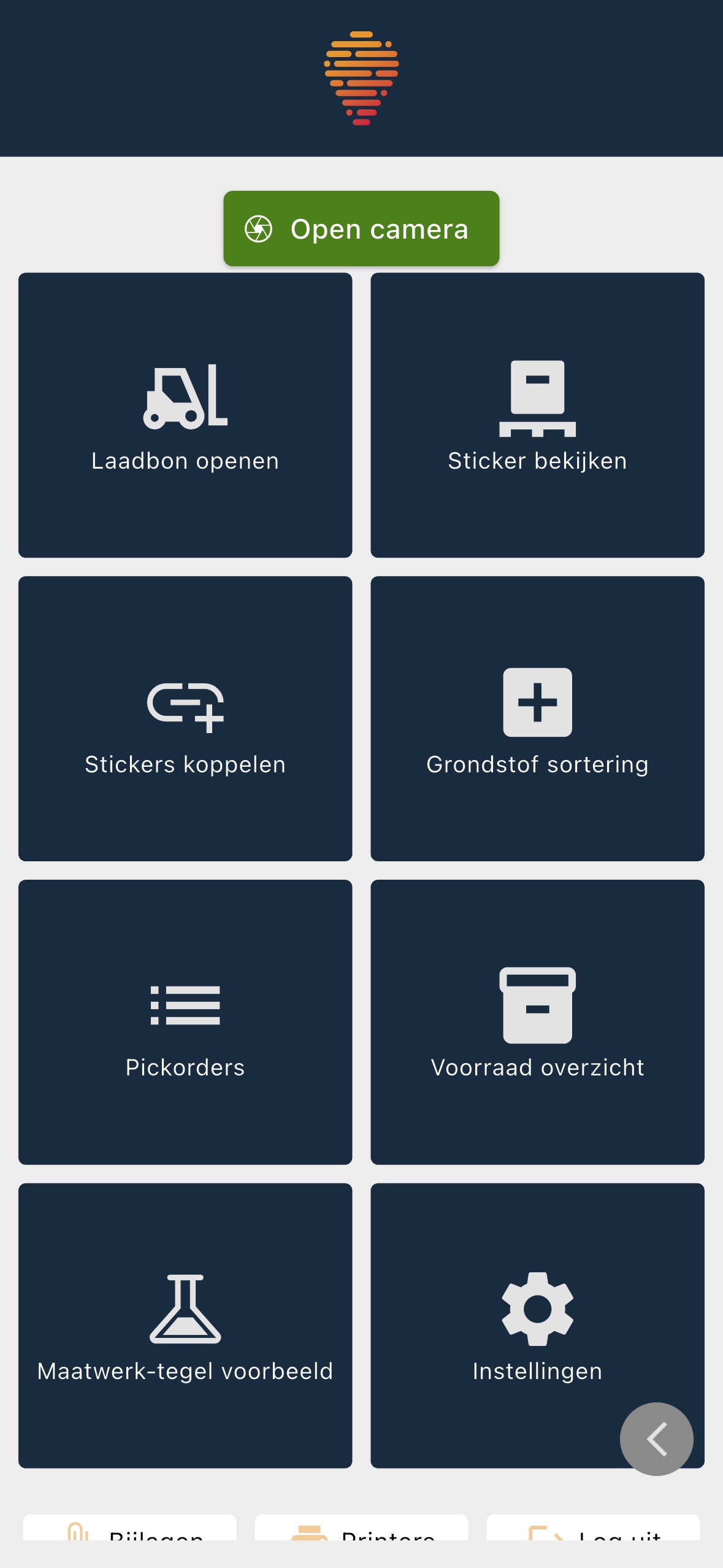
Task: Open the Laadbon openen tile
Action: pyautogui.click(x=185, y=415)
